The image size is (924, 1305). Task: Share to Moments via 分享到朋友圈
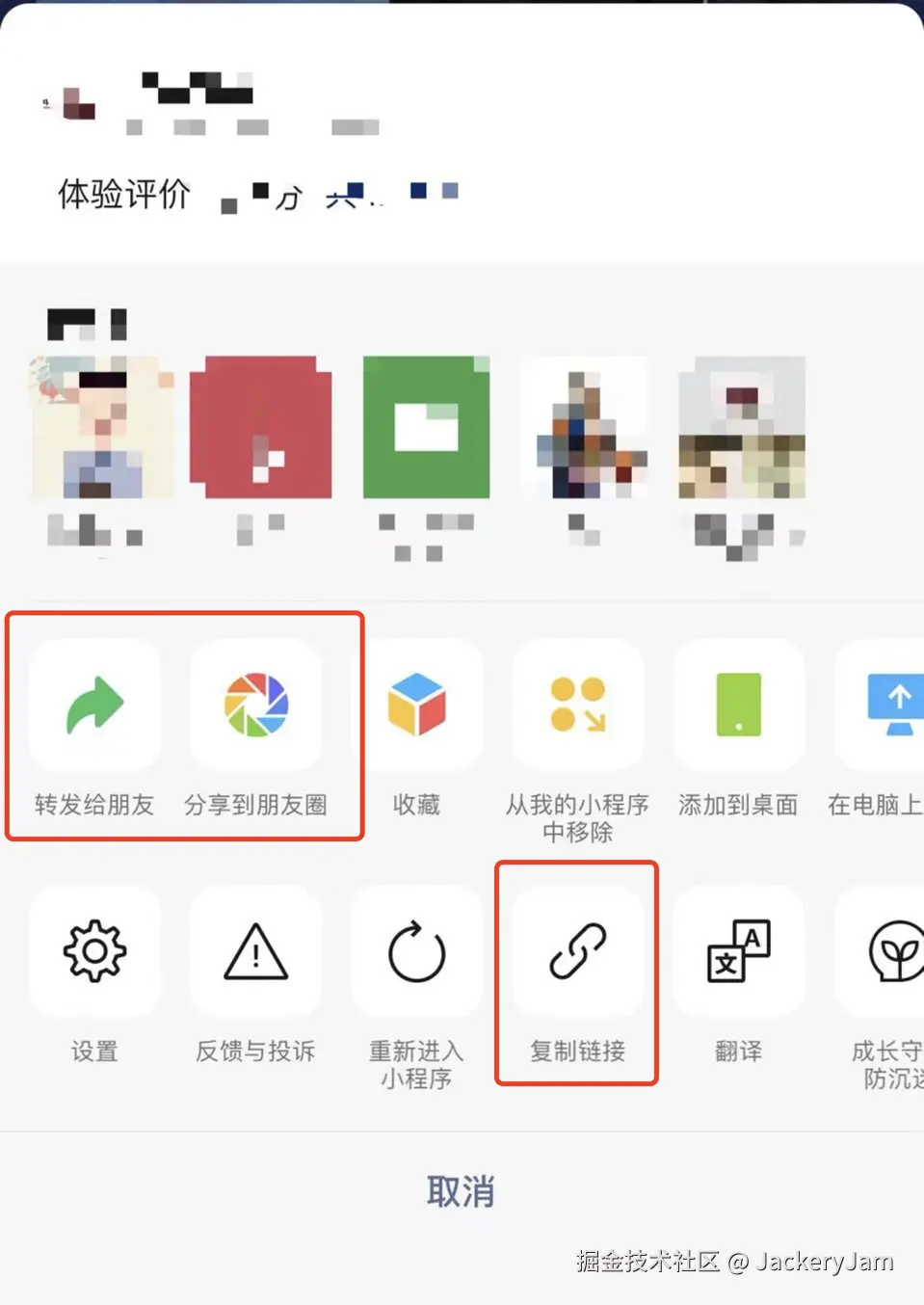click(x=255, y=706)
